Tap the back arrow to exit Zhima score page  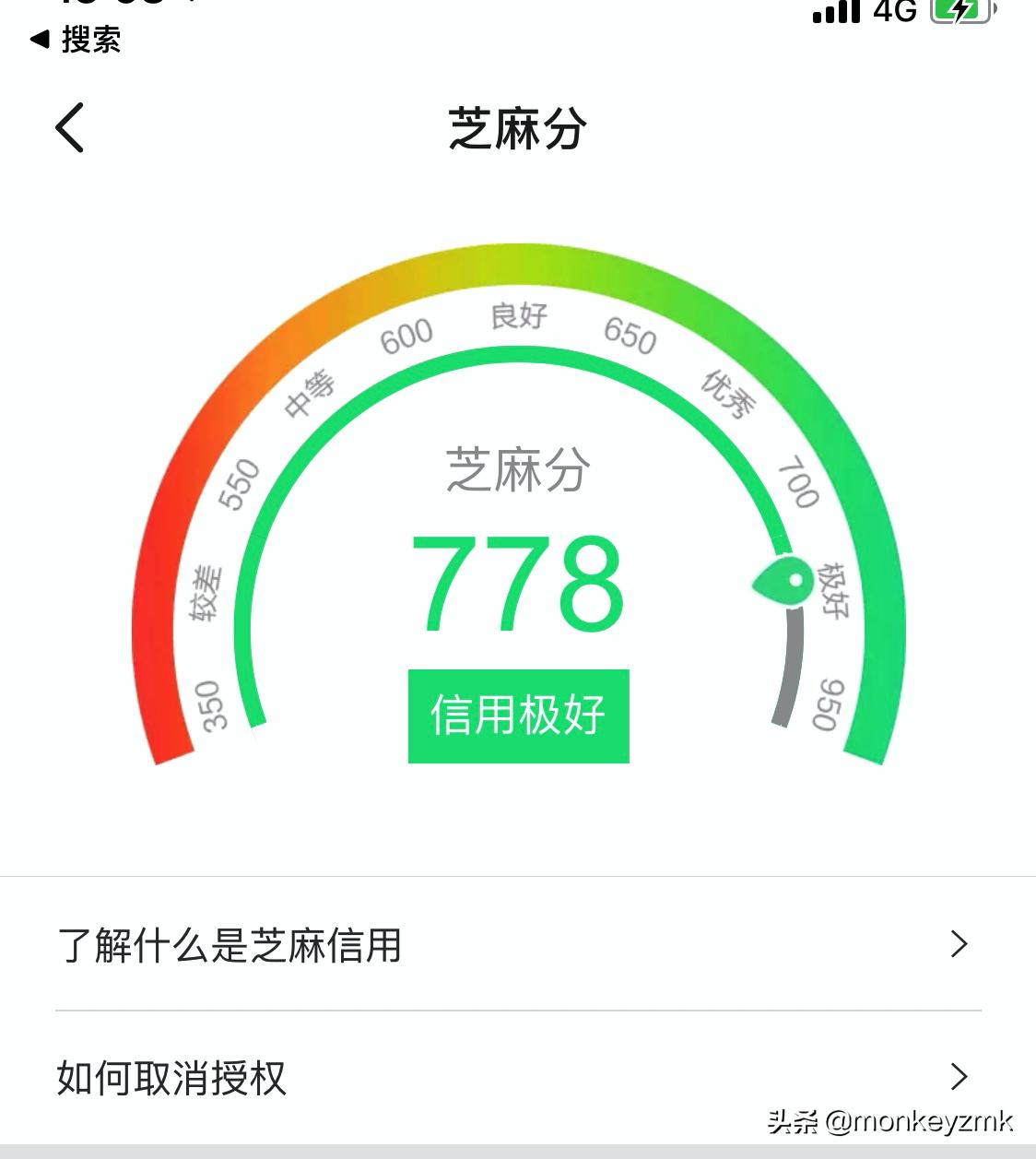click(69, 127)
